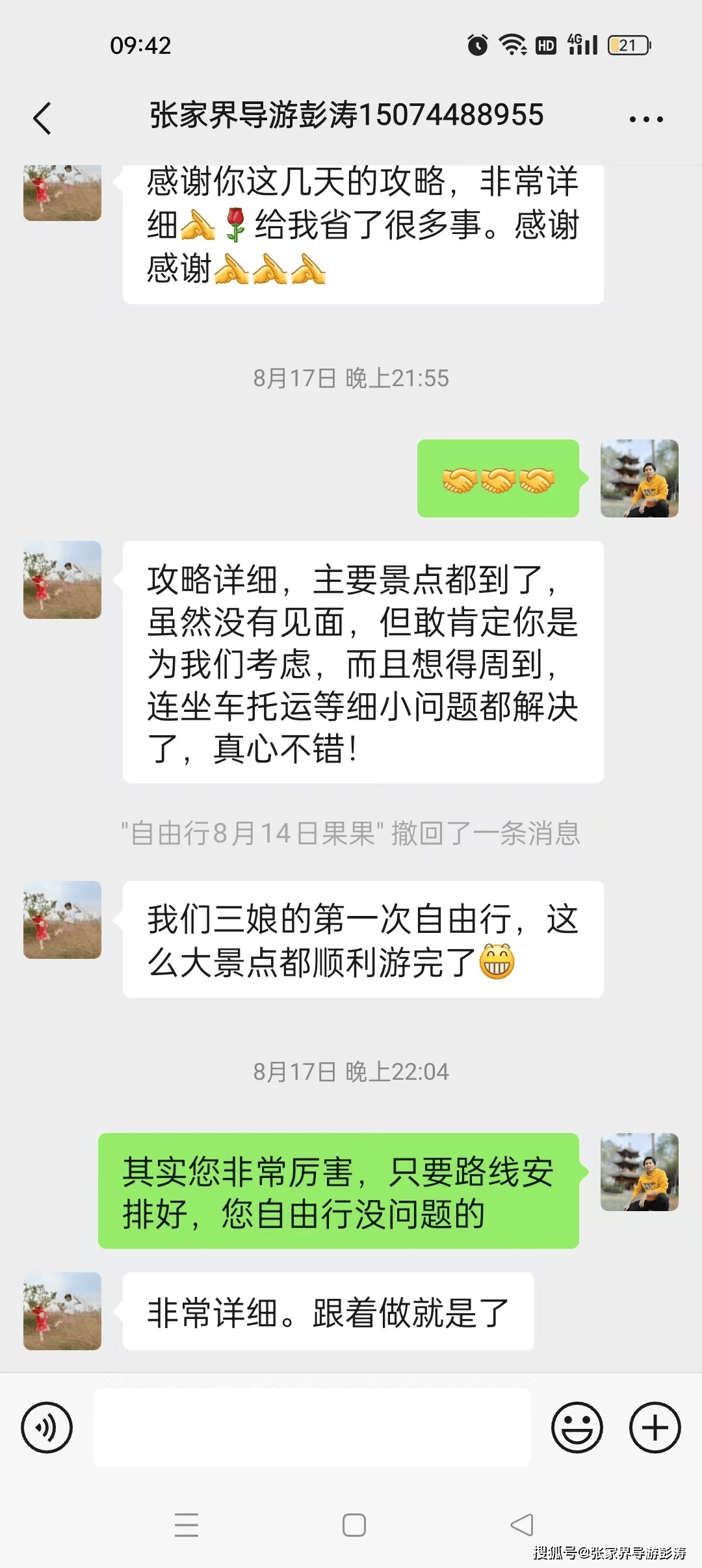Go back to the chat list

pos(43,118)
